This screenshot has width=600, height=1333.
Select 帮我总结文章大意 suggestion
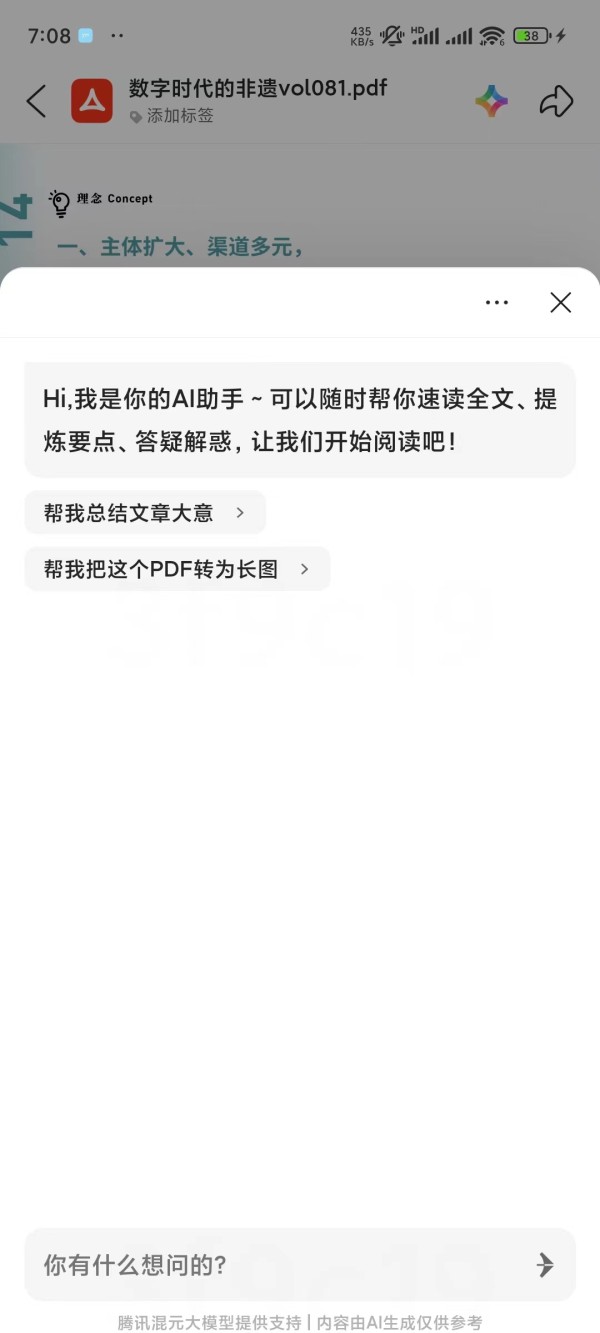[x=145, y=513]
